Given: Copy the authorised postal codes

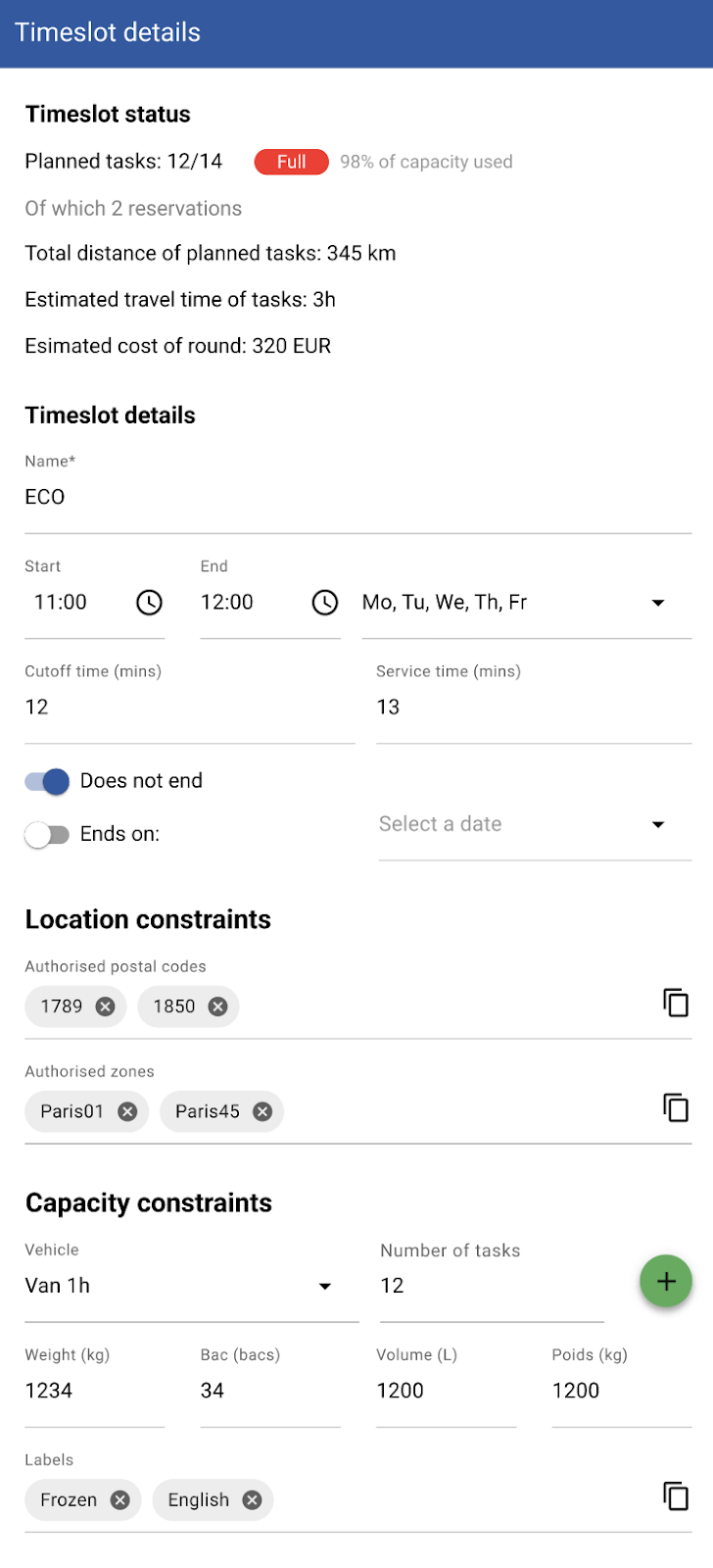Looking at the screenshot, I should [x=676, y=1003].
